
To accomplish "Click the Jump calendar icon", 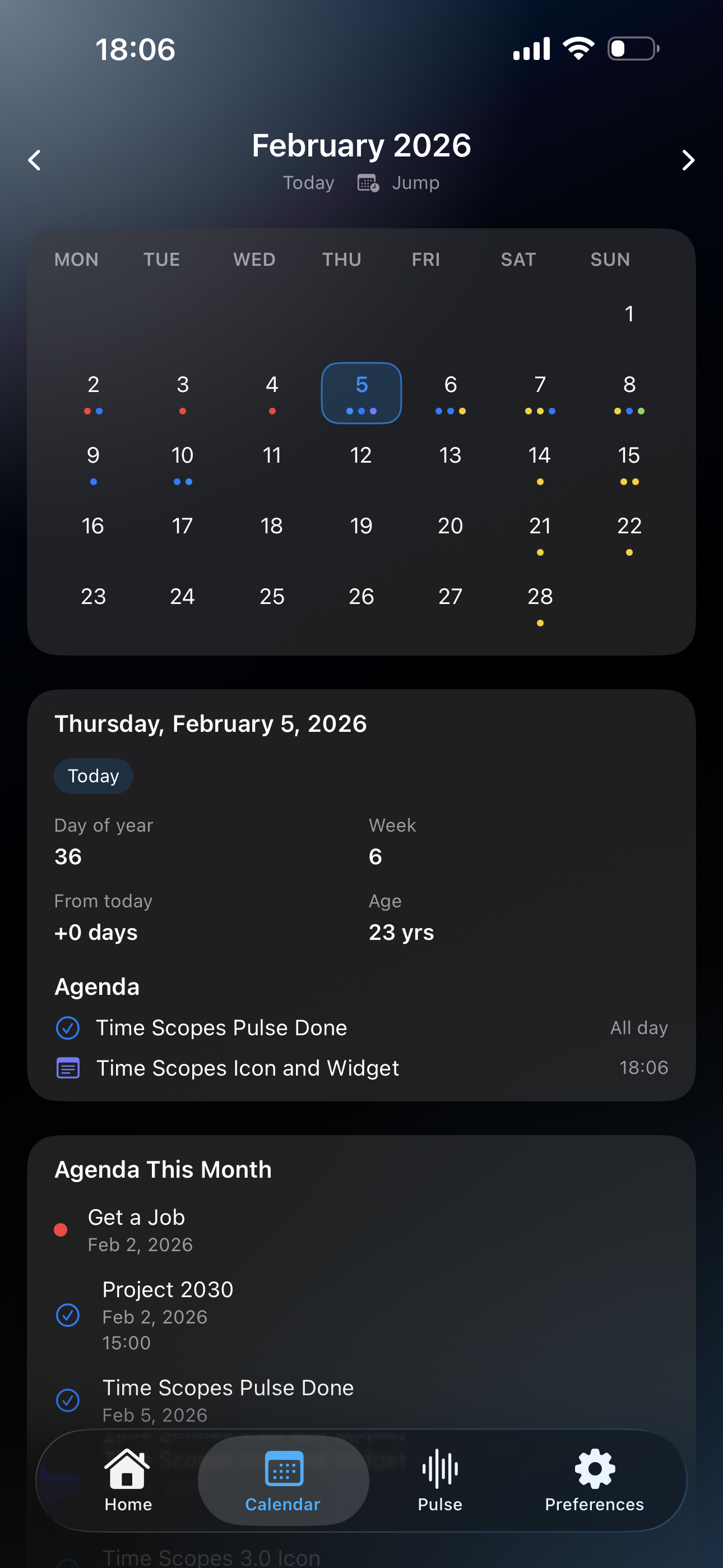I will pyautogui.click(x=367, y=182).
